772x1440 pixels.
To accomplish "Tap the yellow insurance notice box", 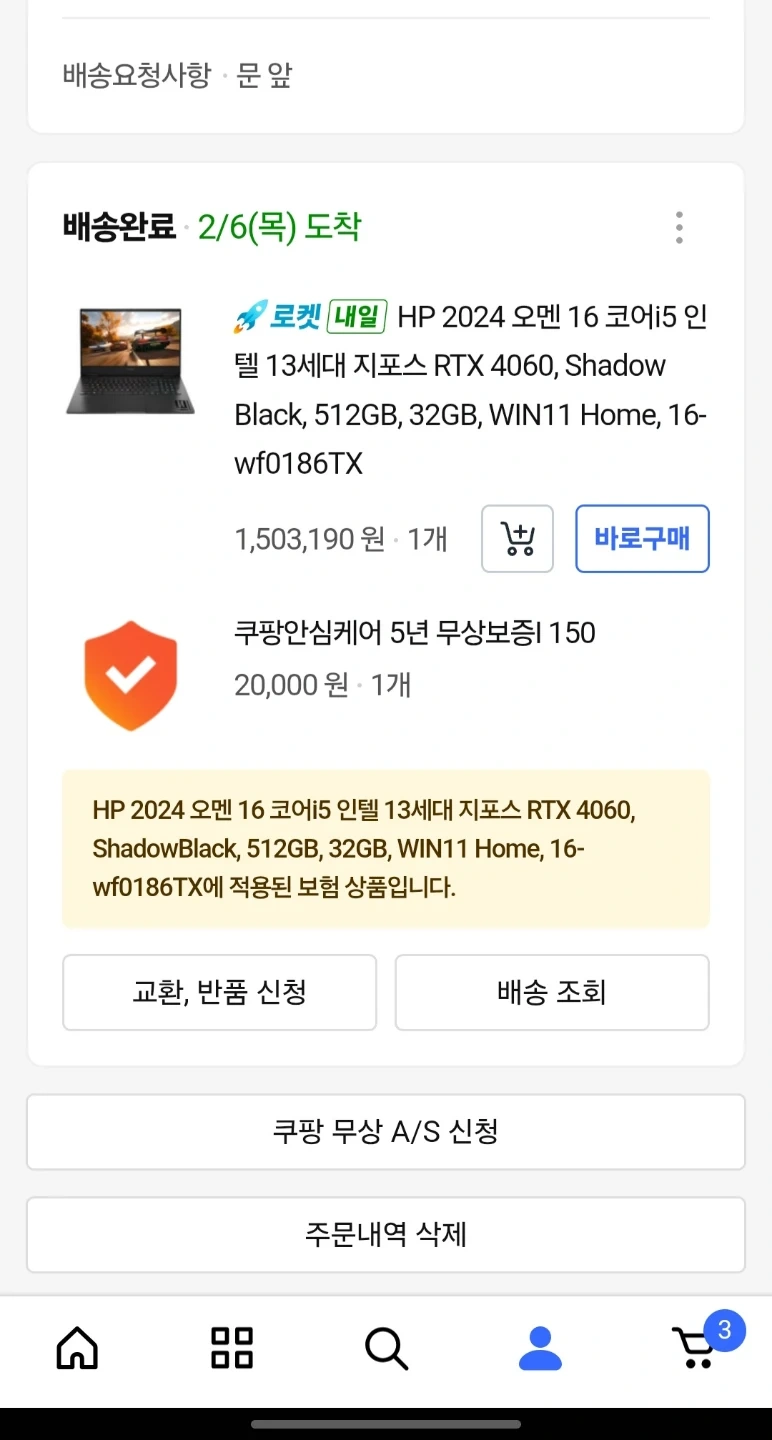I will coord(386,848).
